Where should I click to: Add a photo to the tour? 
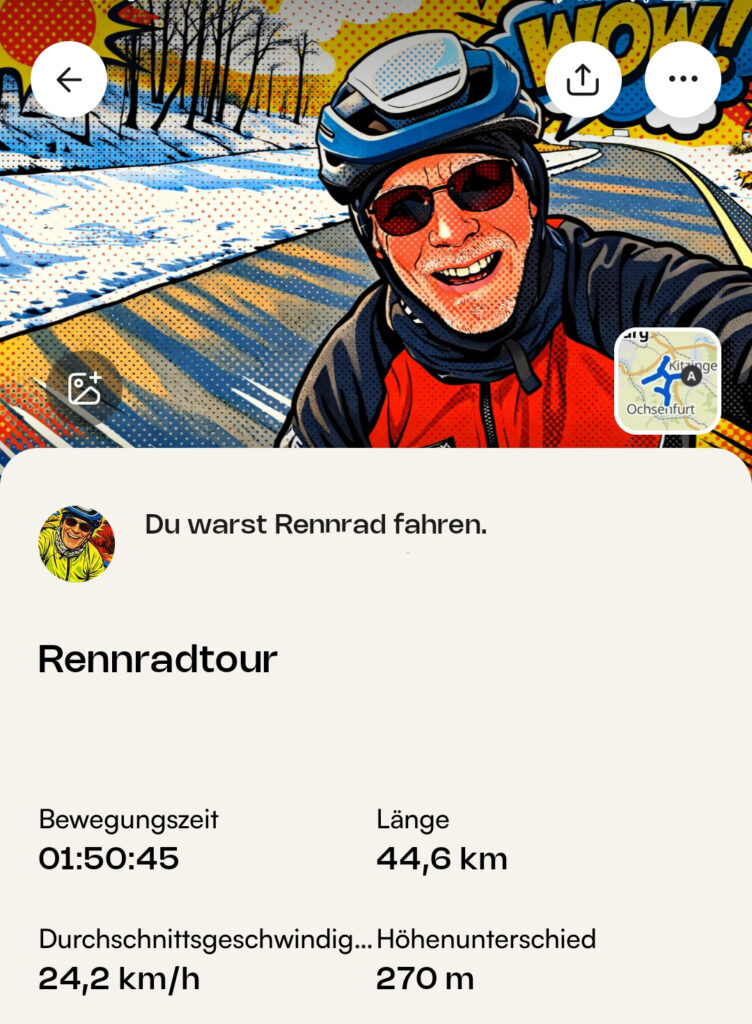(x=85, y=388)
